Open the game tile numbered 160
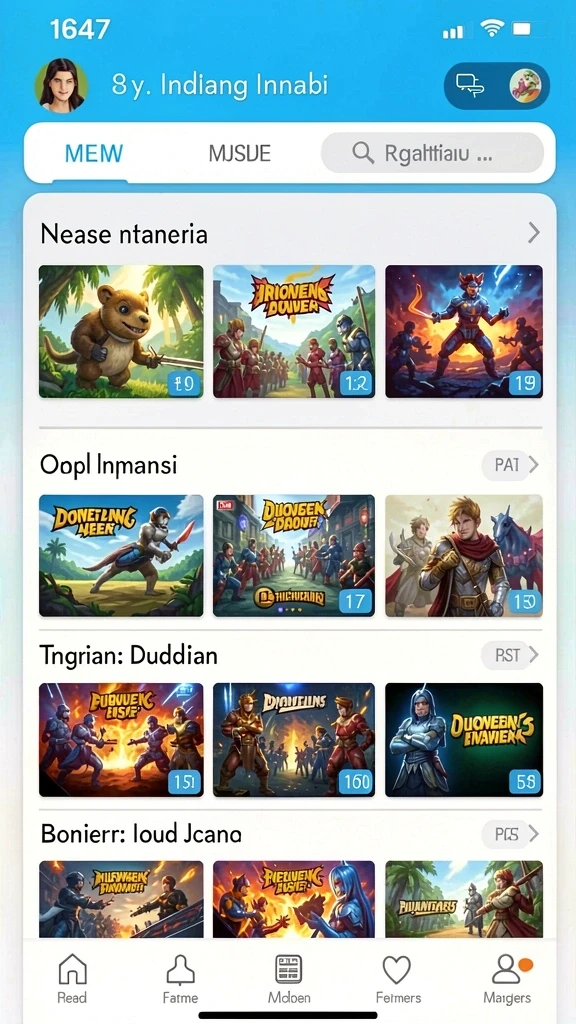 tap(294, 739)
